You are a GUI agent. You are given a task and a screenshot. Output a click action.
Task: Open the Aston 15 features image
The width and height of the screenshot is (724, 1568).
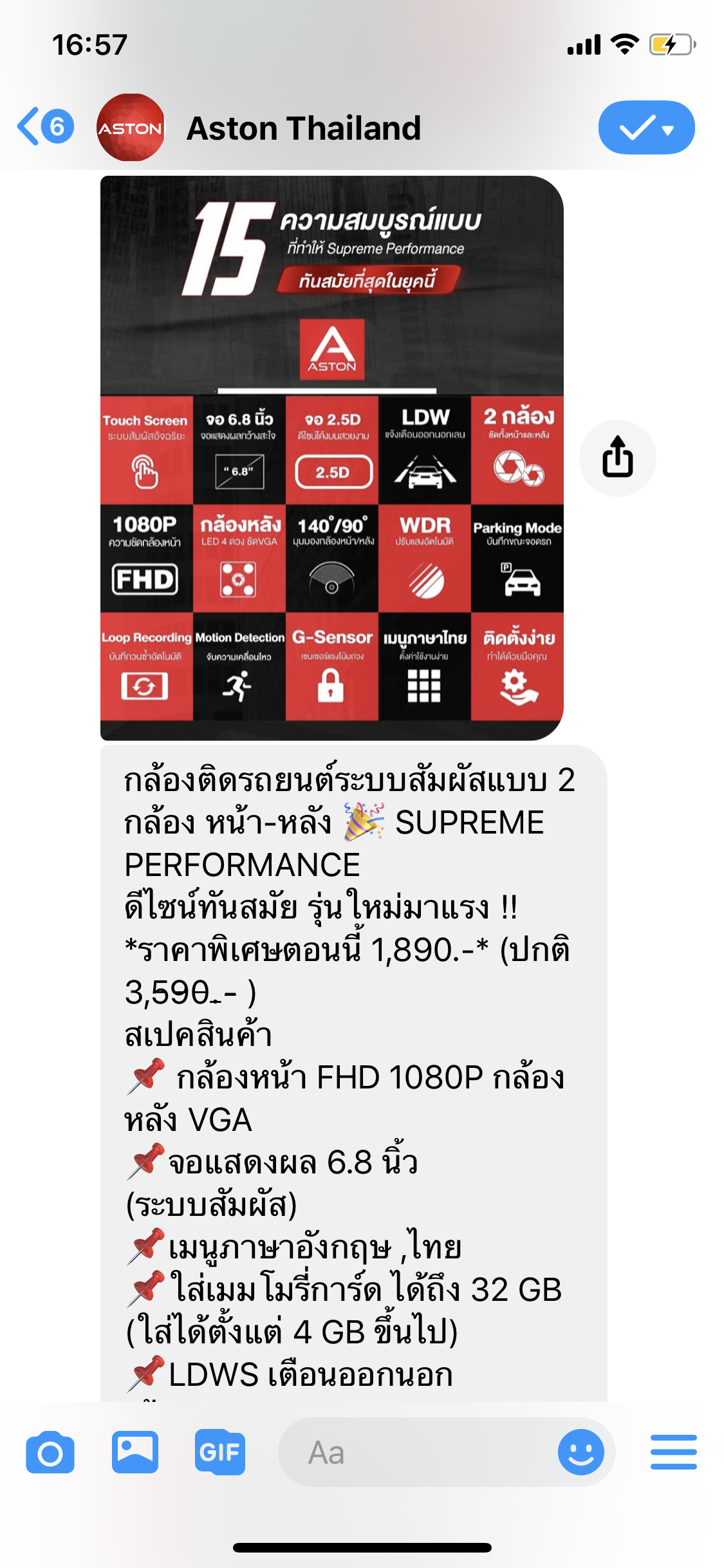(331, 458)
